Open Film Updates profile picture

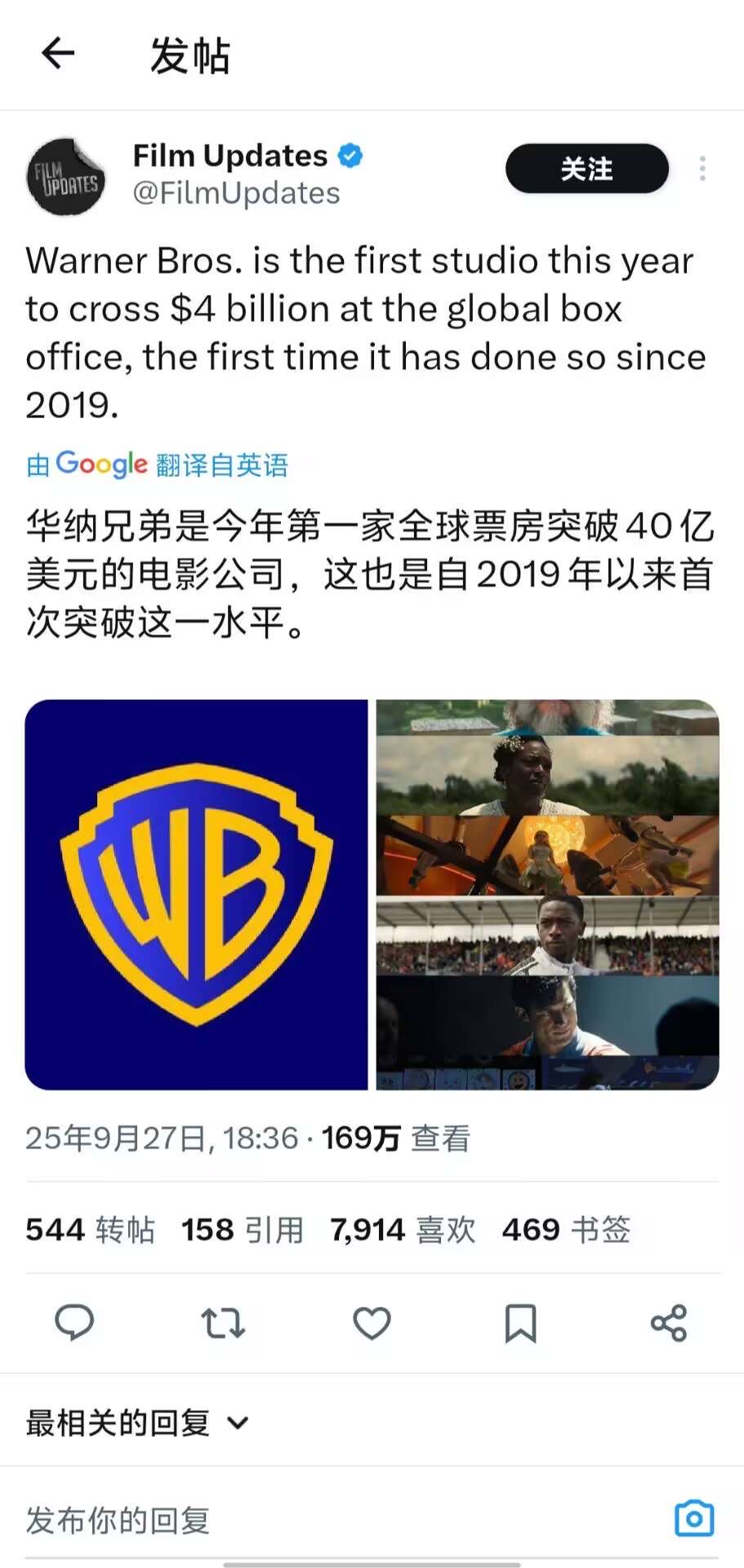coord(66,176)
